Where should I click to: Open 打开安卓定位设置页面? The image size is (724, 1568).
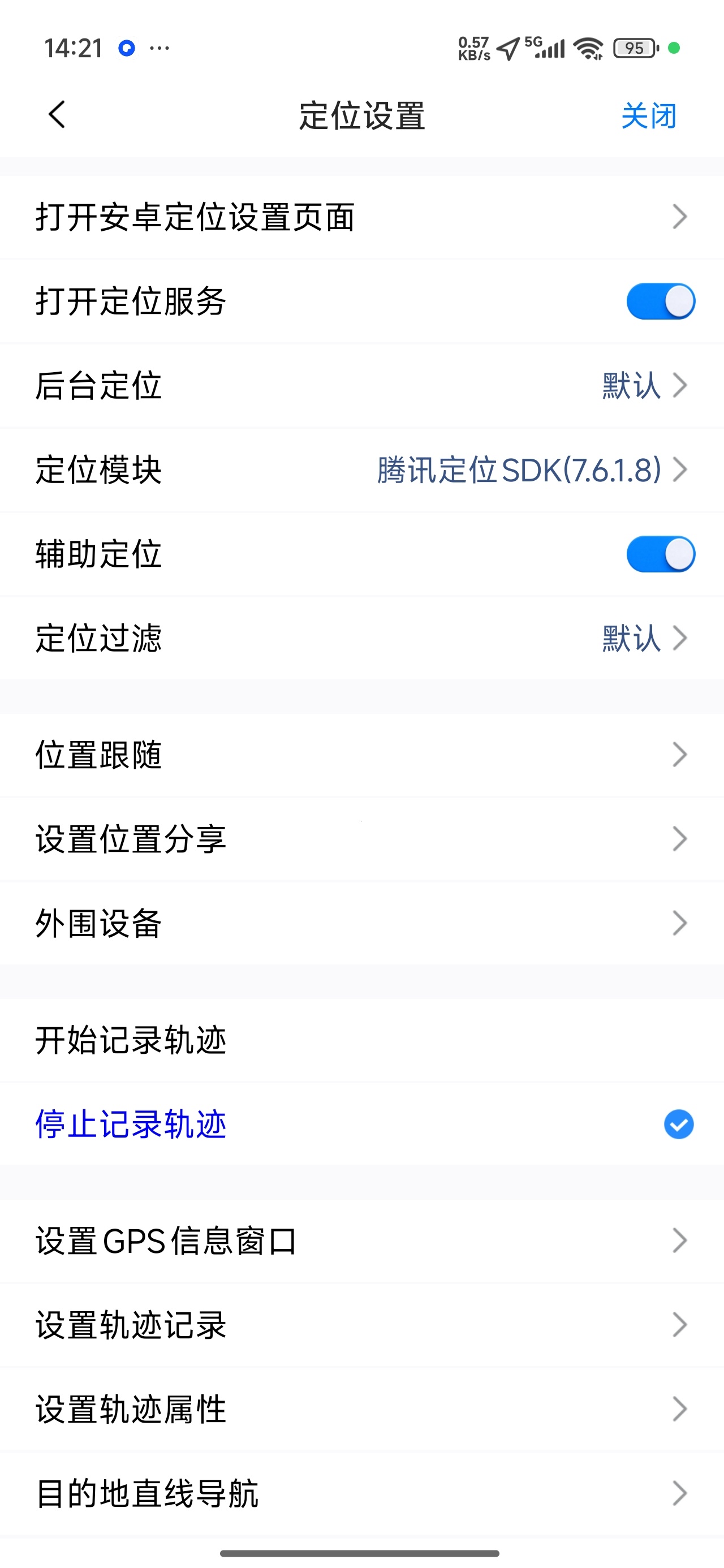tap(361, 217)
